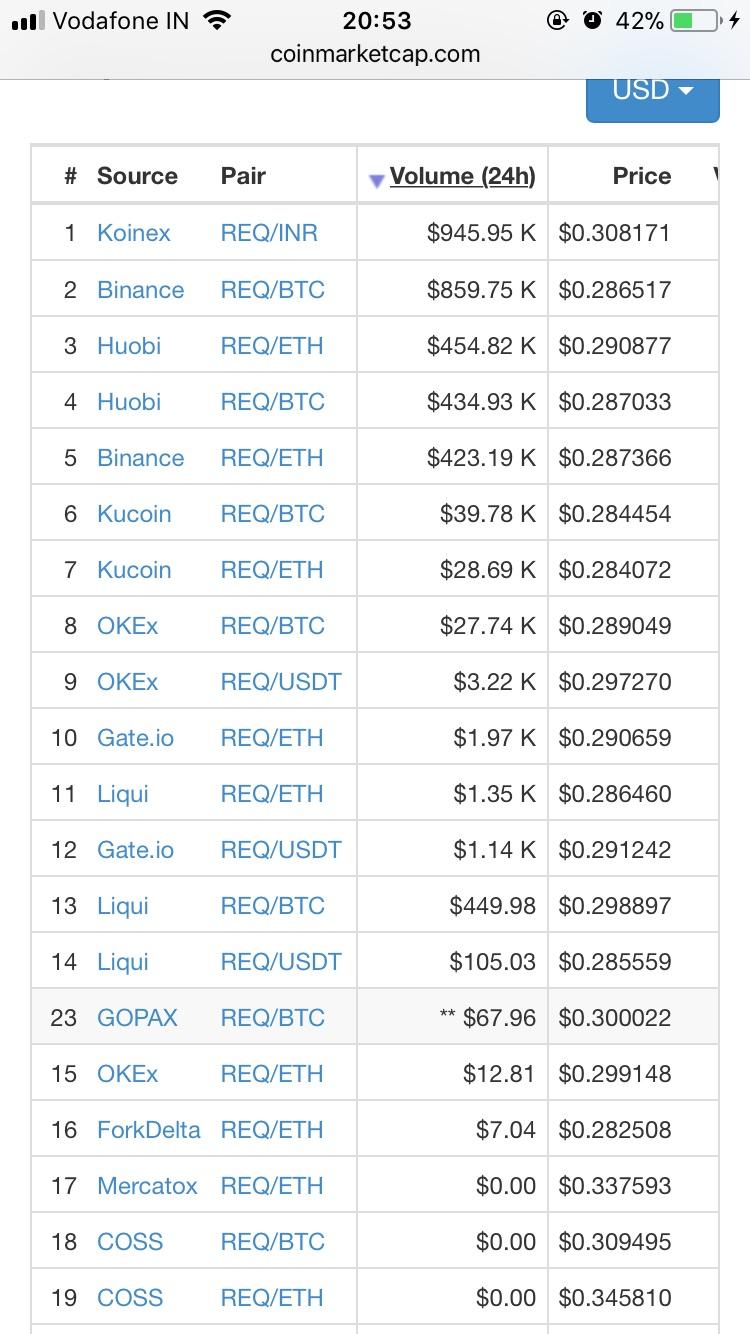
Task: Click the blue sort arrow beside Volume (24h)
Action: [x=376, y=176]
